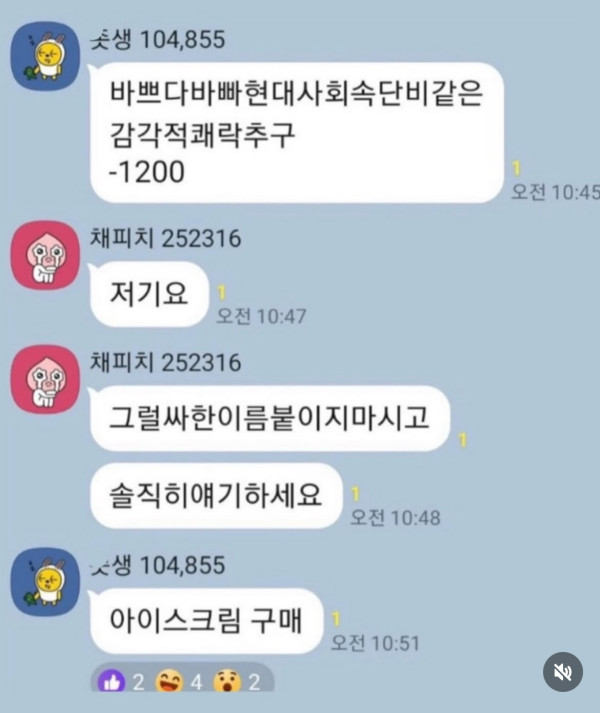Unmute the video sound
This screenshot has width=600, height=713.
[x=563, y=672]
